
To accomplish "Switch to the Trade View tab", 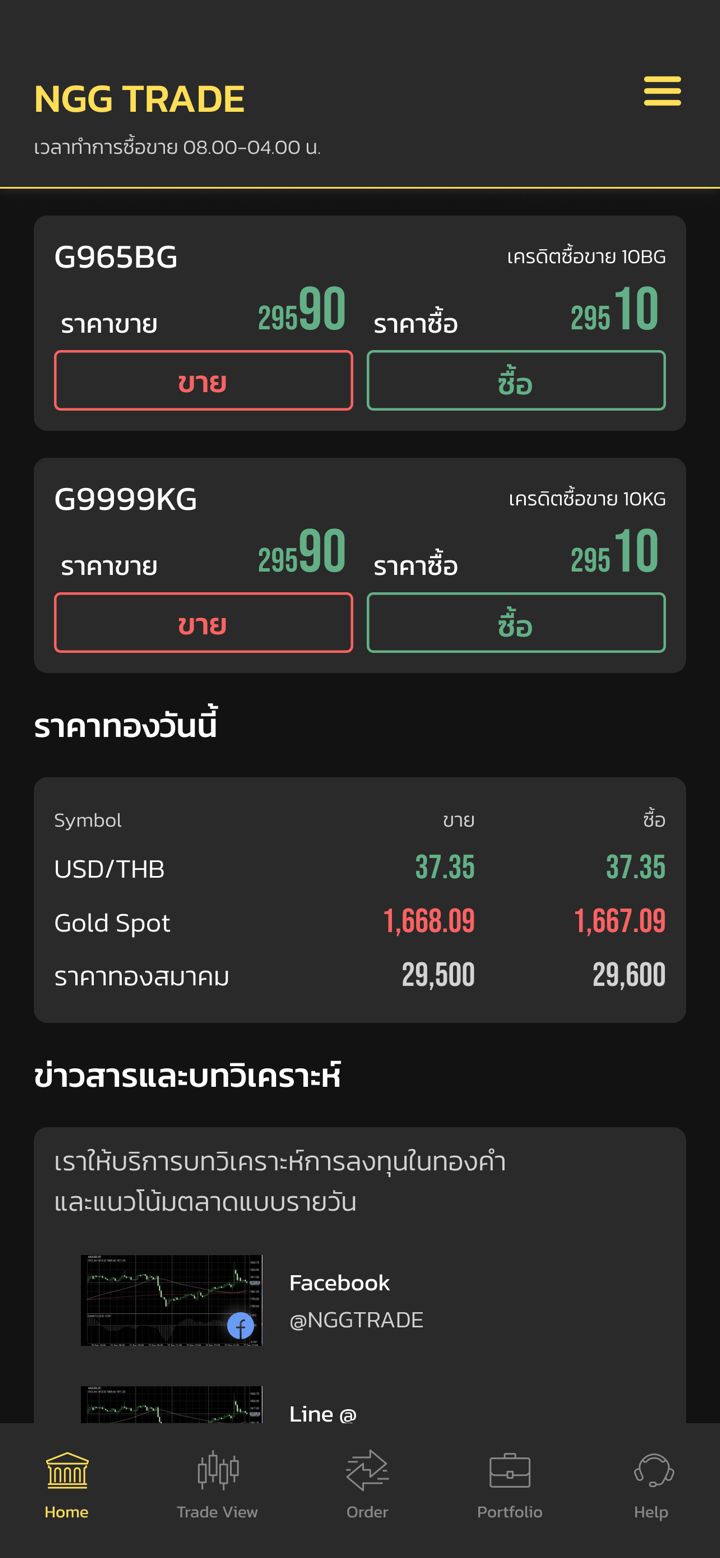I will (217, 1486).
